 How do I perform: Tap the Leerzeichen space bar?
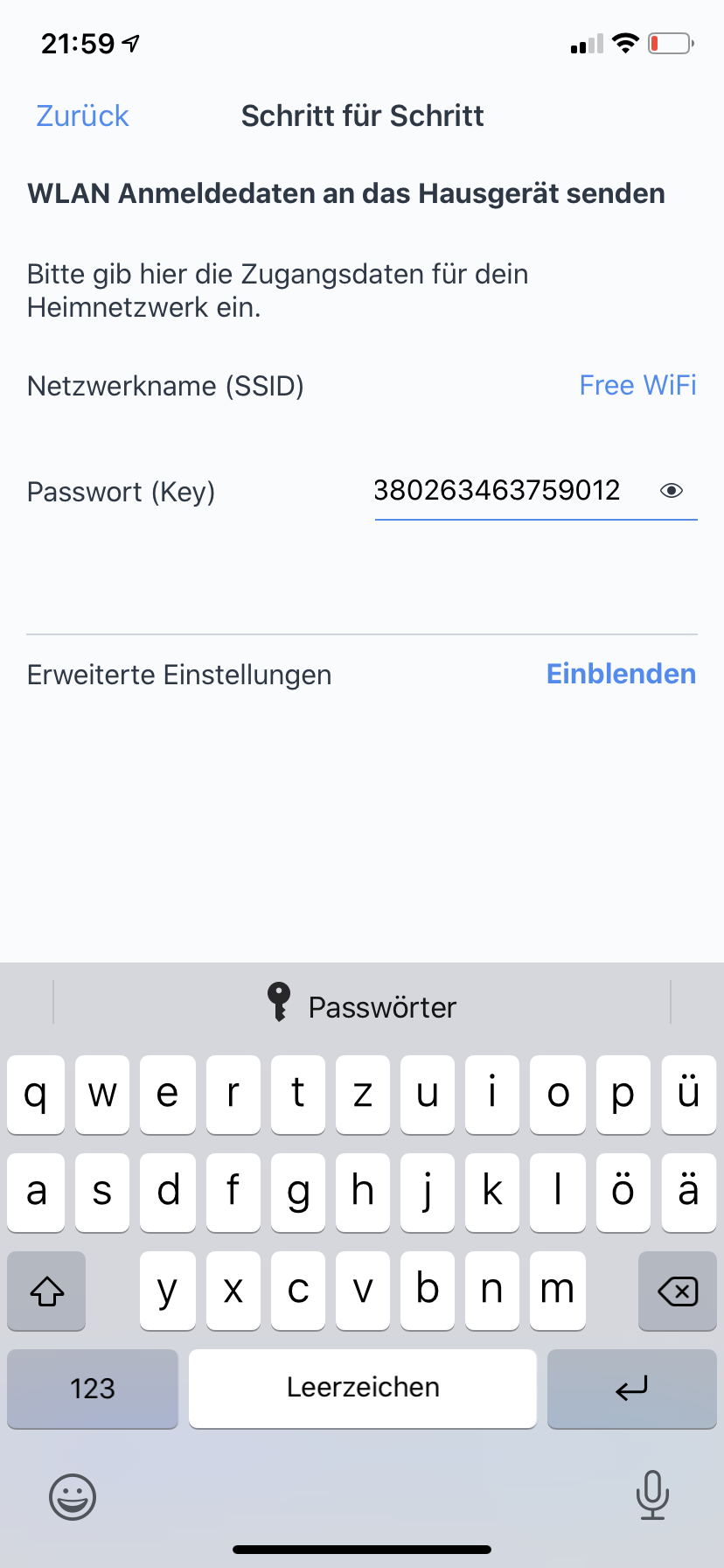tap(363, 1389)
